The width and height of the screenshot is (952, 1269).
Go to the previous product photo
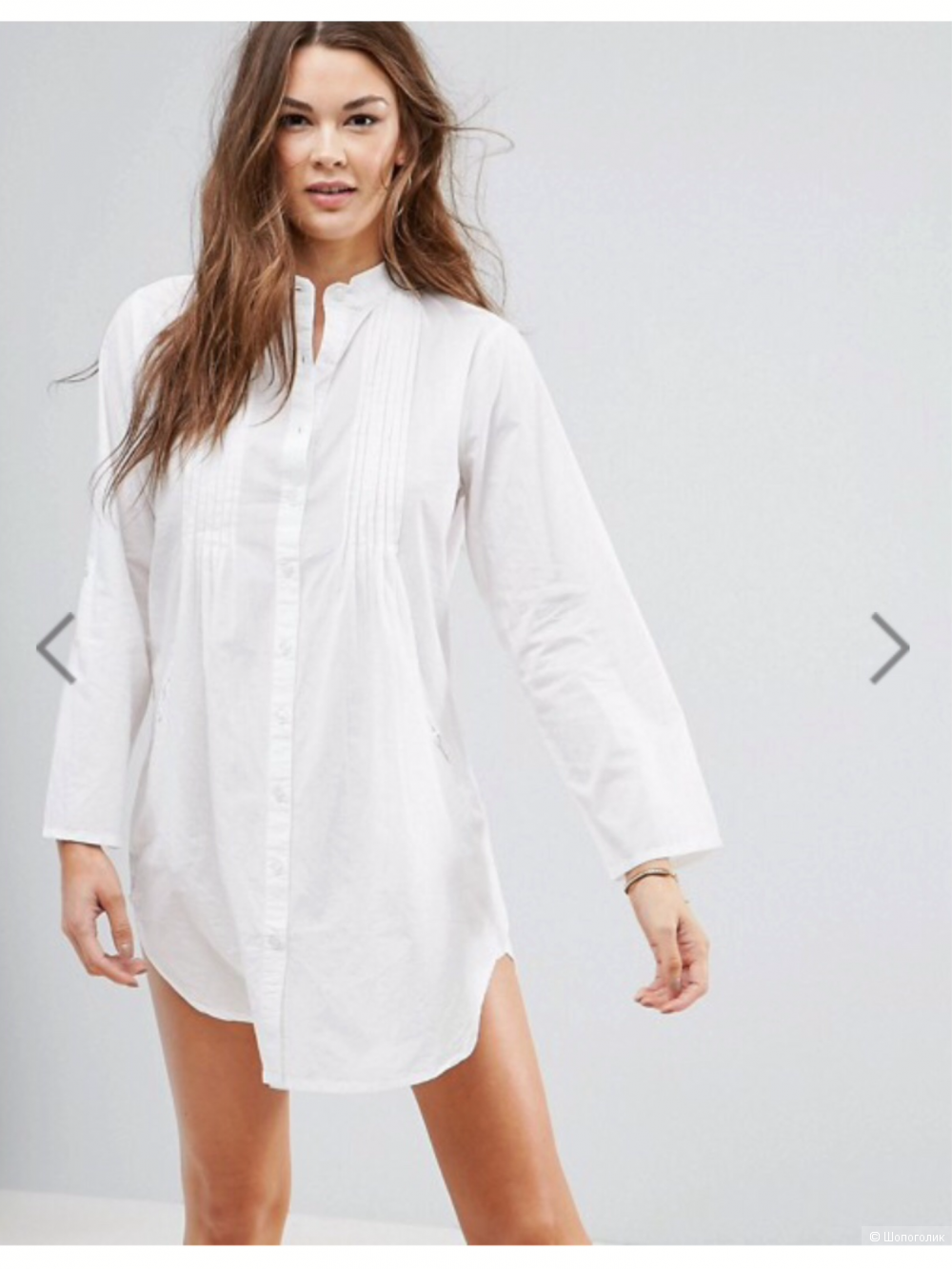(x=56, y=648)
